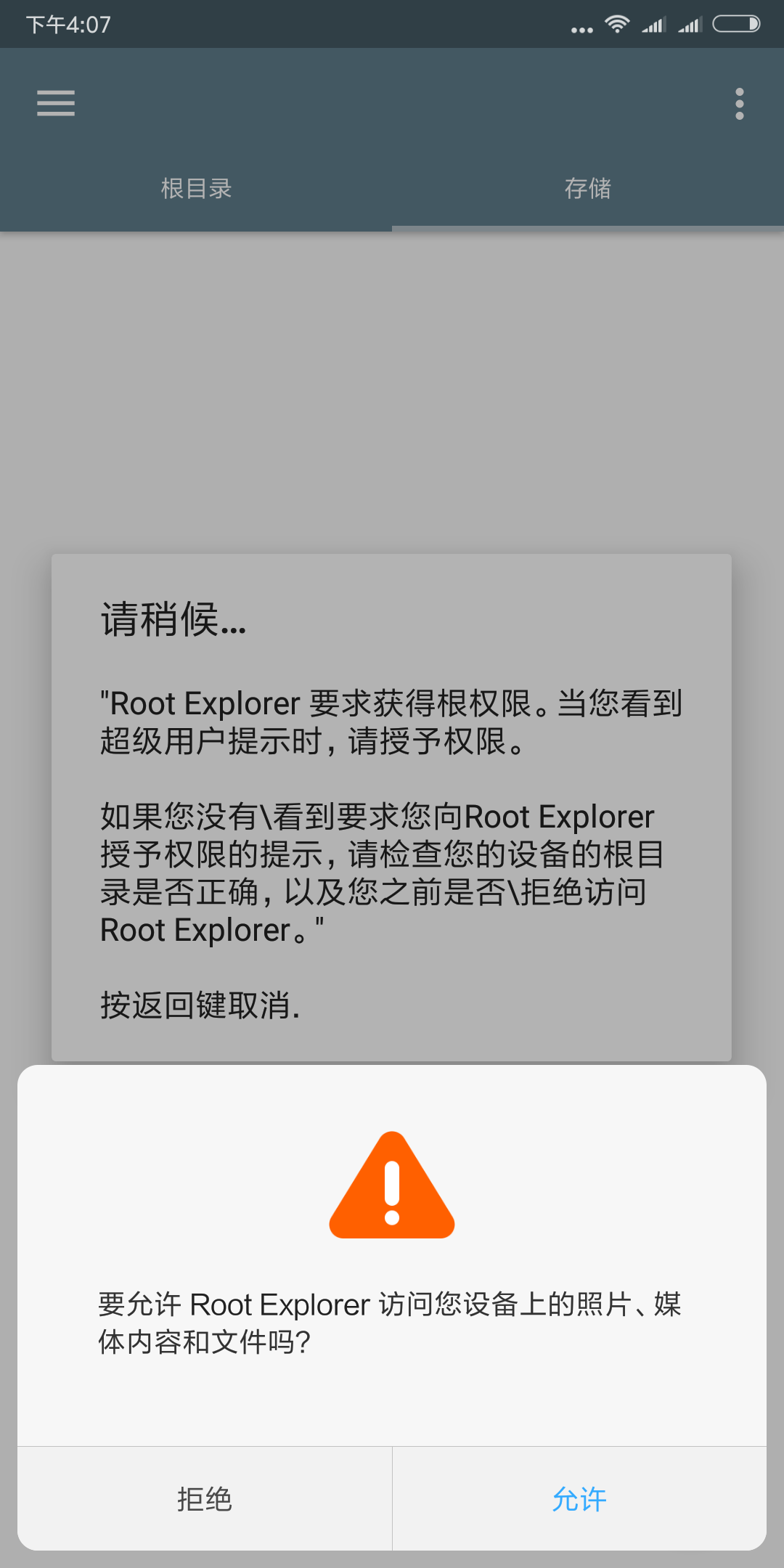The width and height of the screenshot is (784, 1568).
Task: Tap 允许 to allow file access
Action: point(579,1499)
